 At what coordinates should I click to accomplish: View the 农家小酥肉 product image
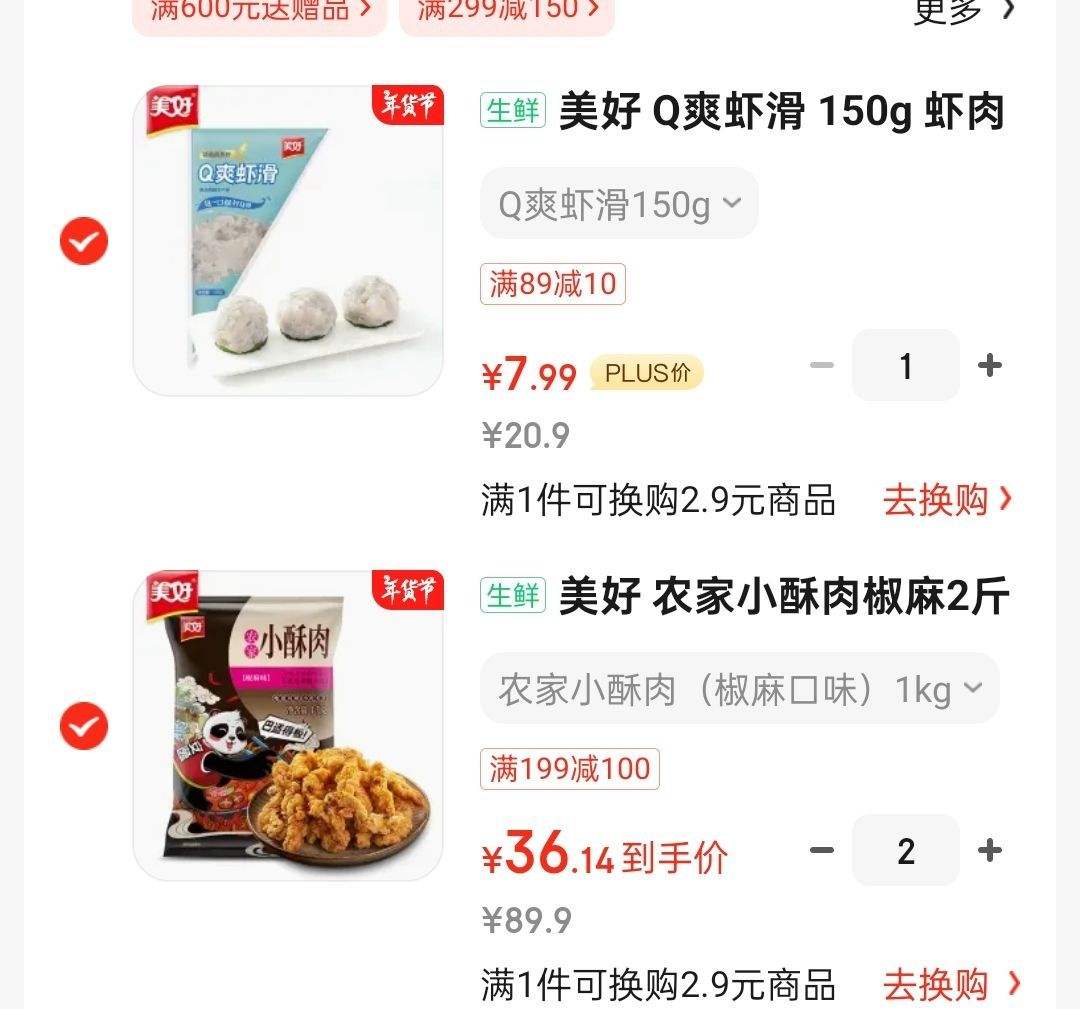[x=288, y=726]
